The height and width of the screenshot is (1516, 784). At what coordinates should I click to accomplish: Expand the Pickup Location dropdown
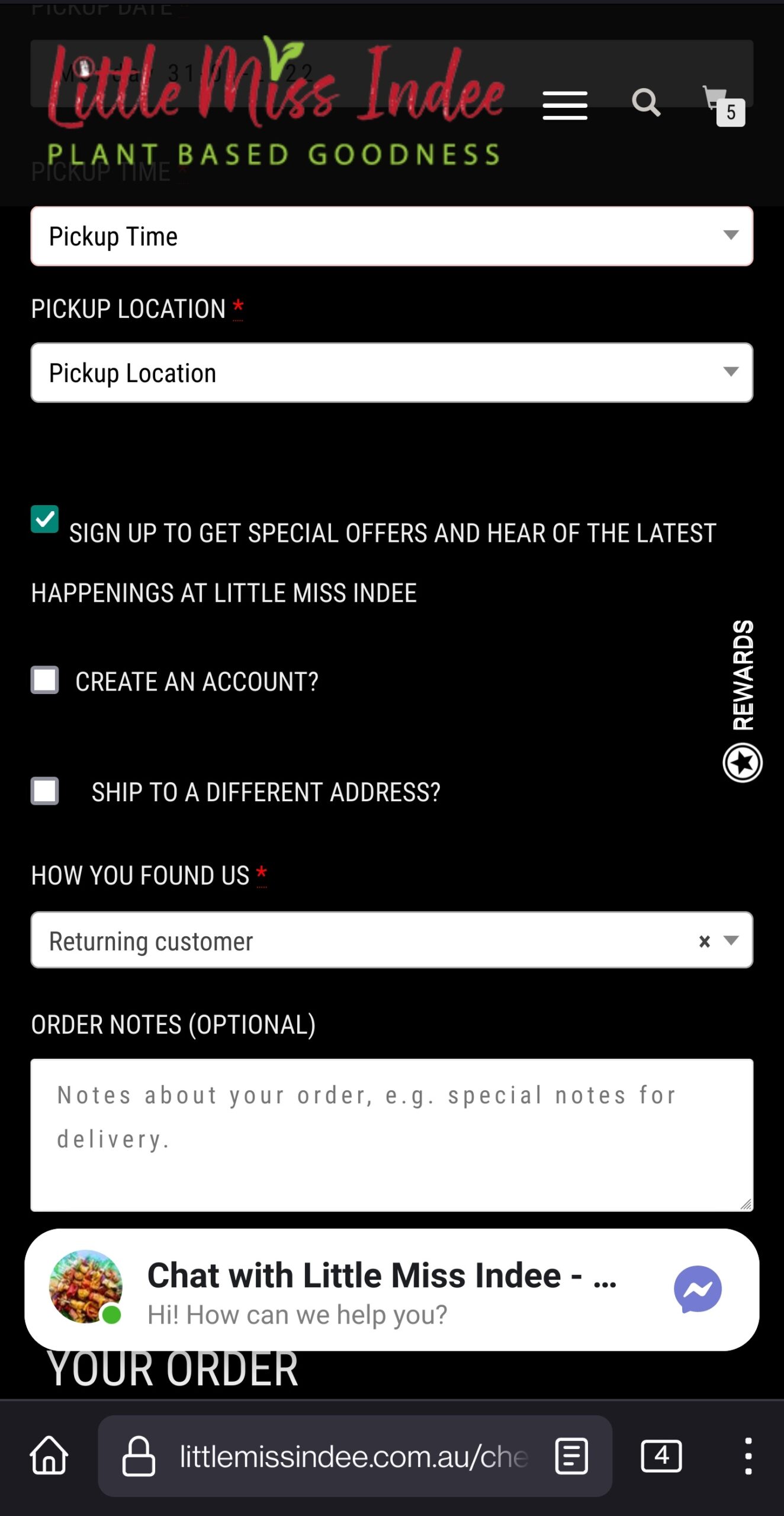tap(391, 372)
